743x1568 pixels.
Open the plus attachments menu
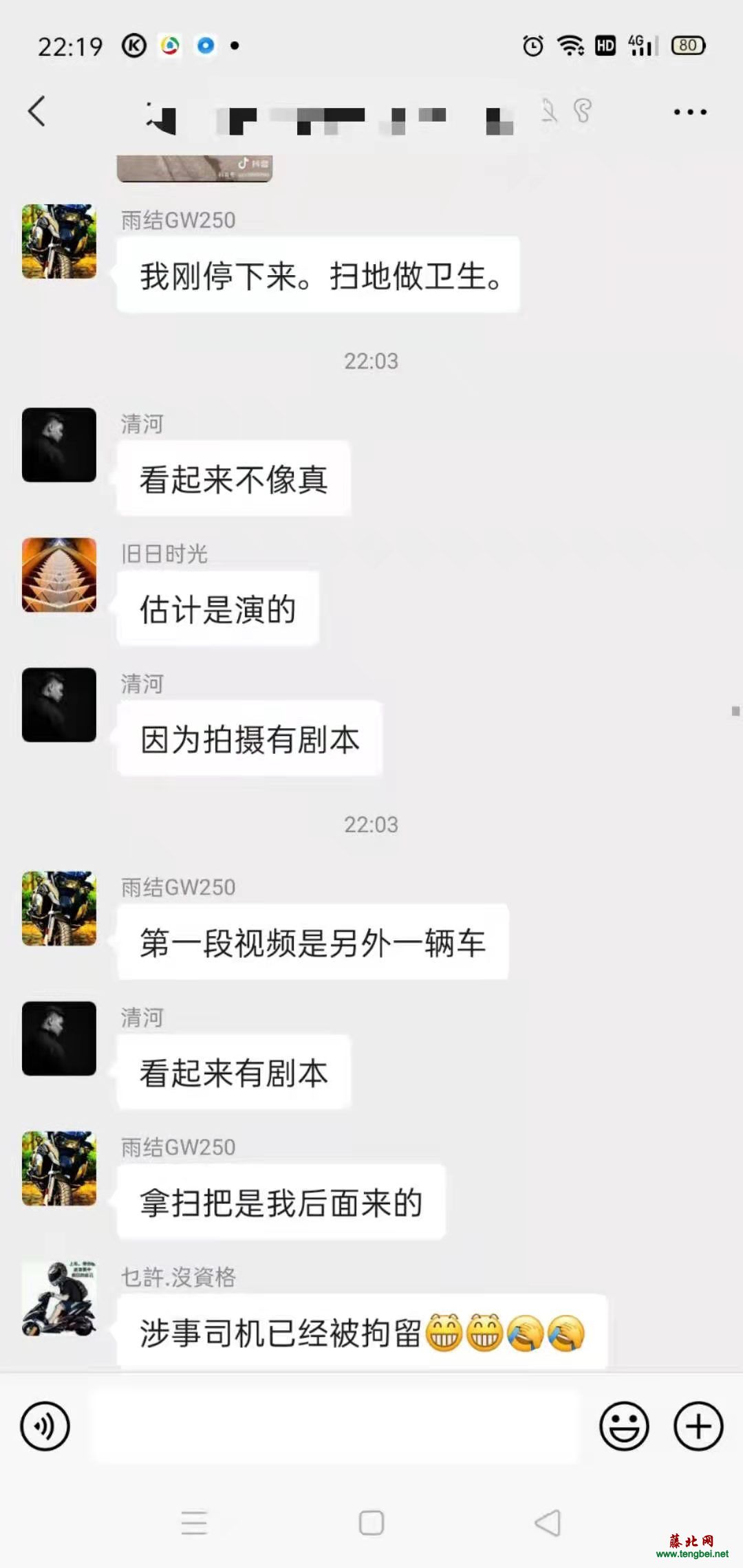(x=698, y=1426)
